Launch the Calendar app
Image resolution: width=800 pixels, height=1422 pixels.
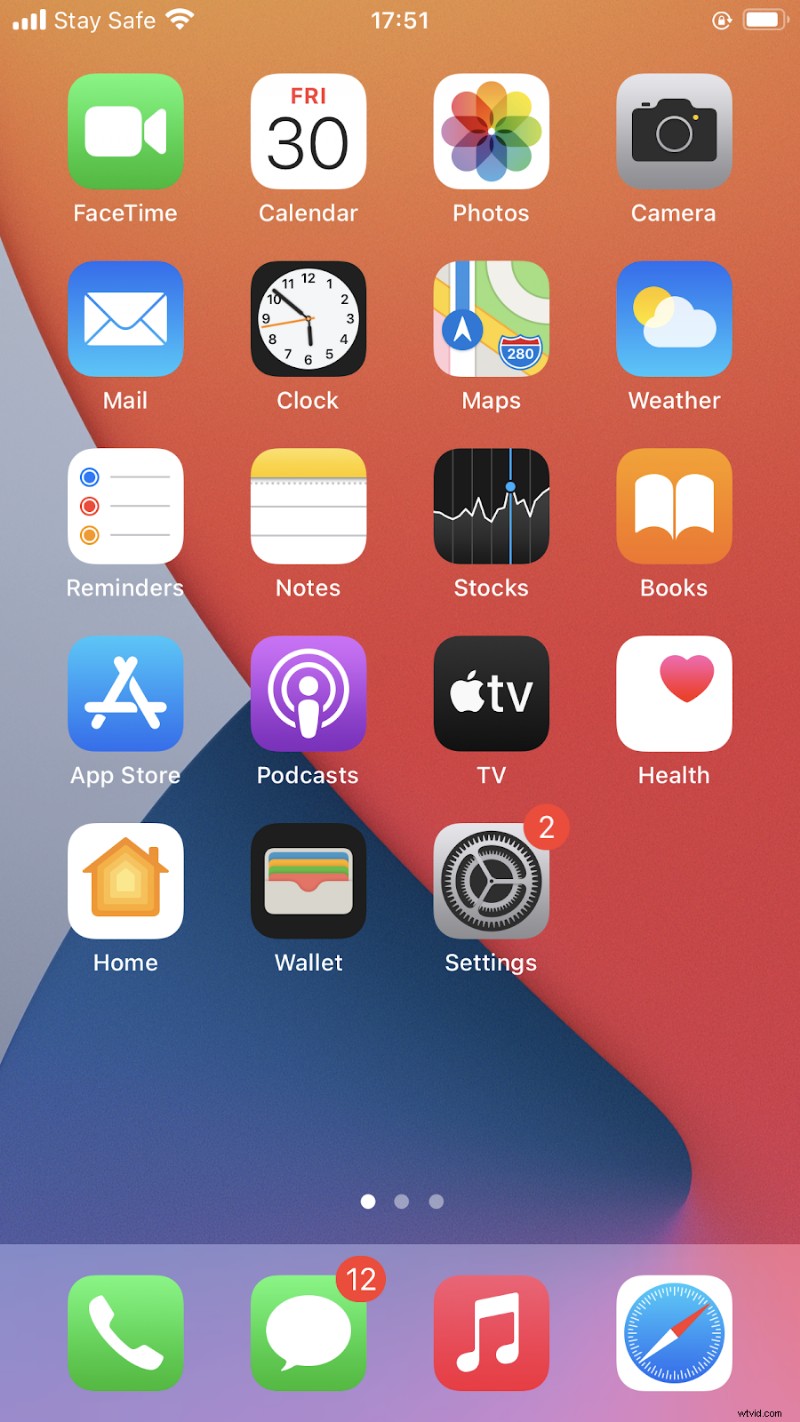click(308, 132)
